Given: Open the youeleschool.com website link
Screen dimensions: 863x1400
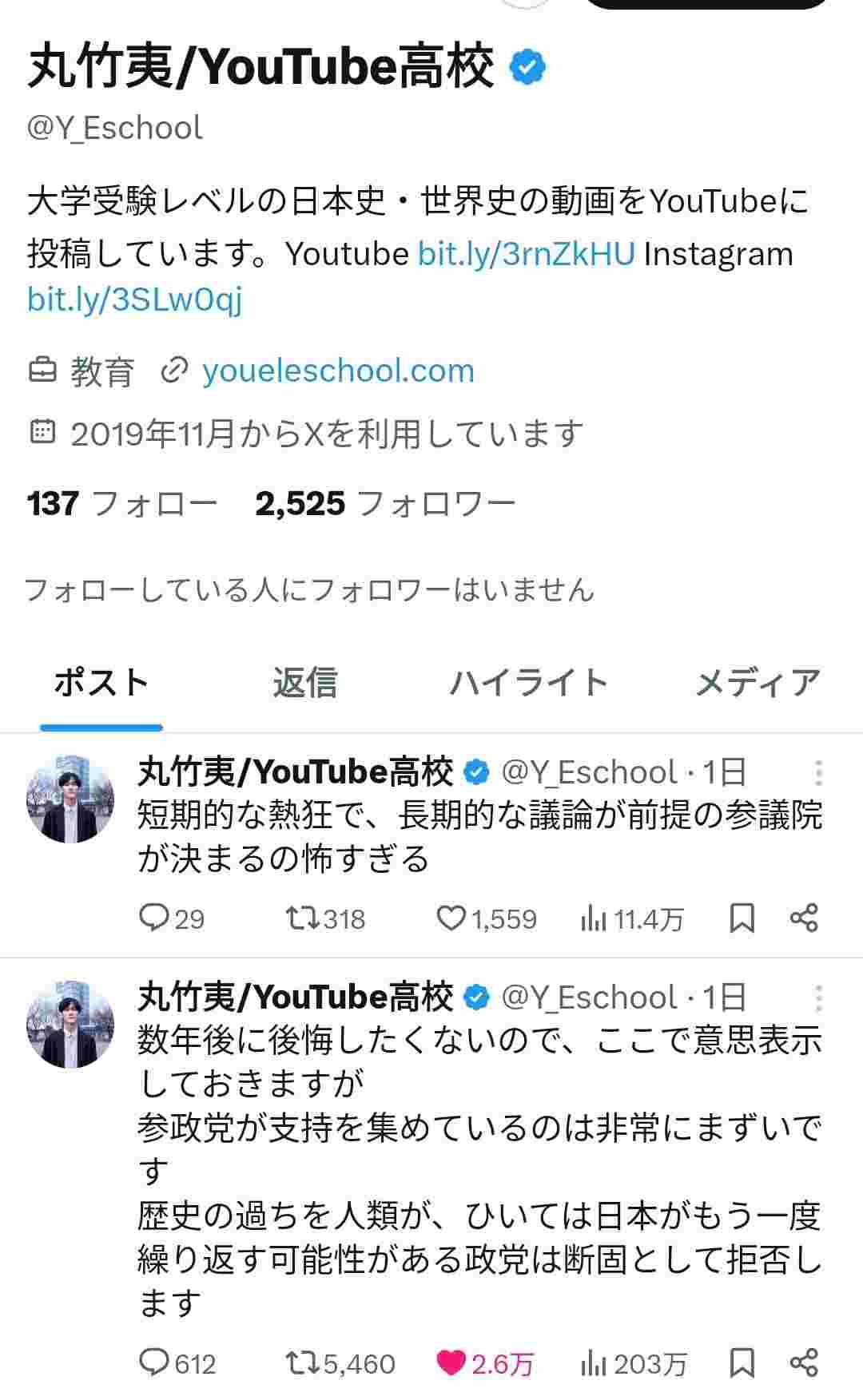Looking at the screenshot, I should tap(338, 371).
